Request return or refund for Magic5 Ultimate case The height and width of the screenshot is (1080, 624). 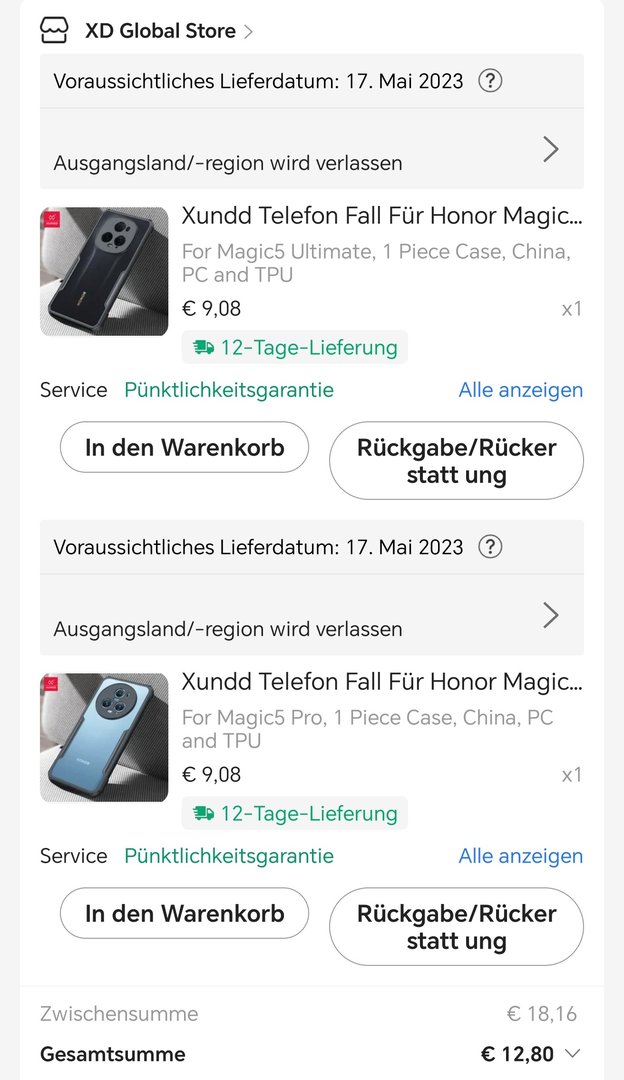coord(456,460)
